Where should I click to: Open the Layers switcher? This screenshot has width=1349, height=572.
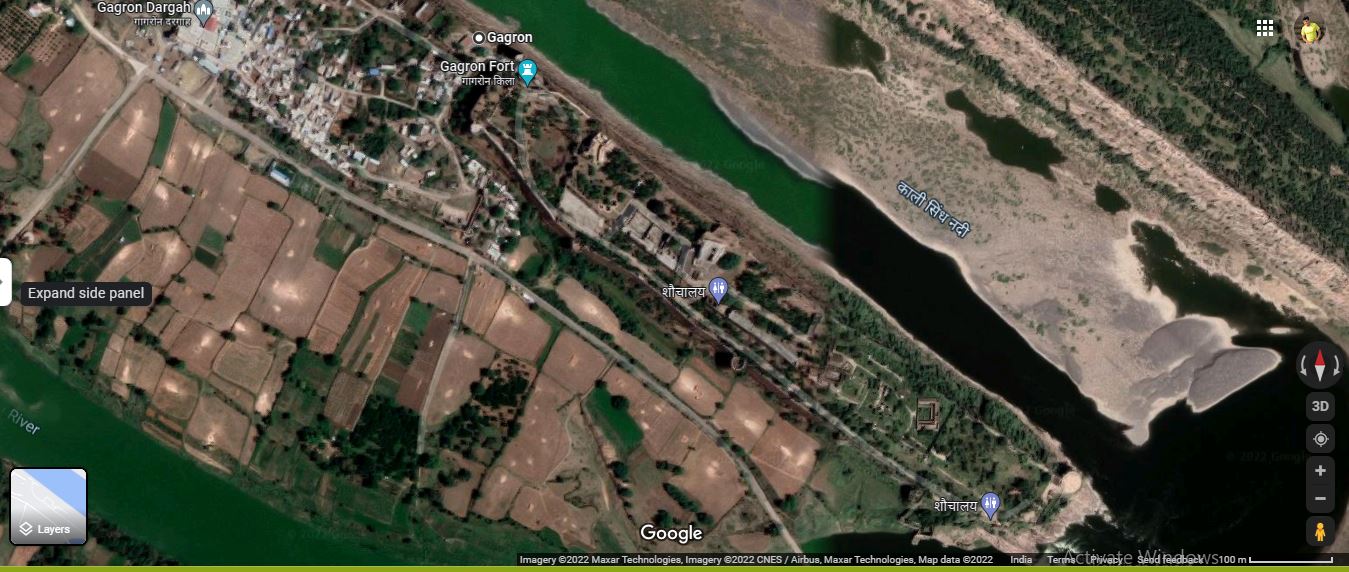(x=48, y=507)
